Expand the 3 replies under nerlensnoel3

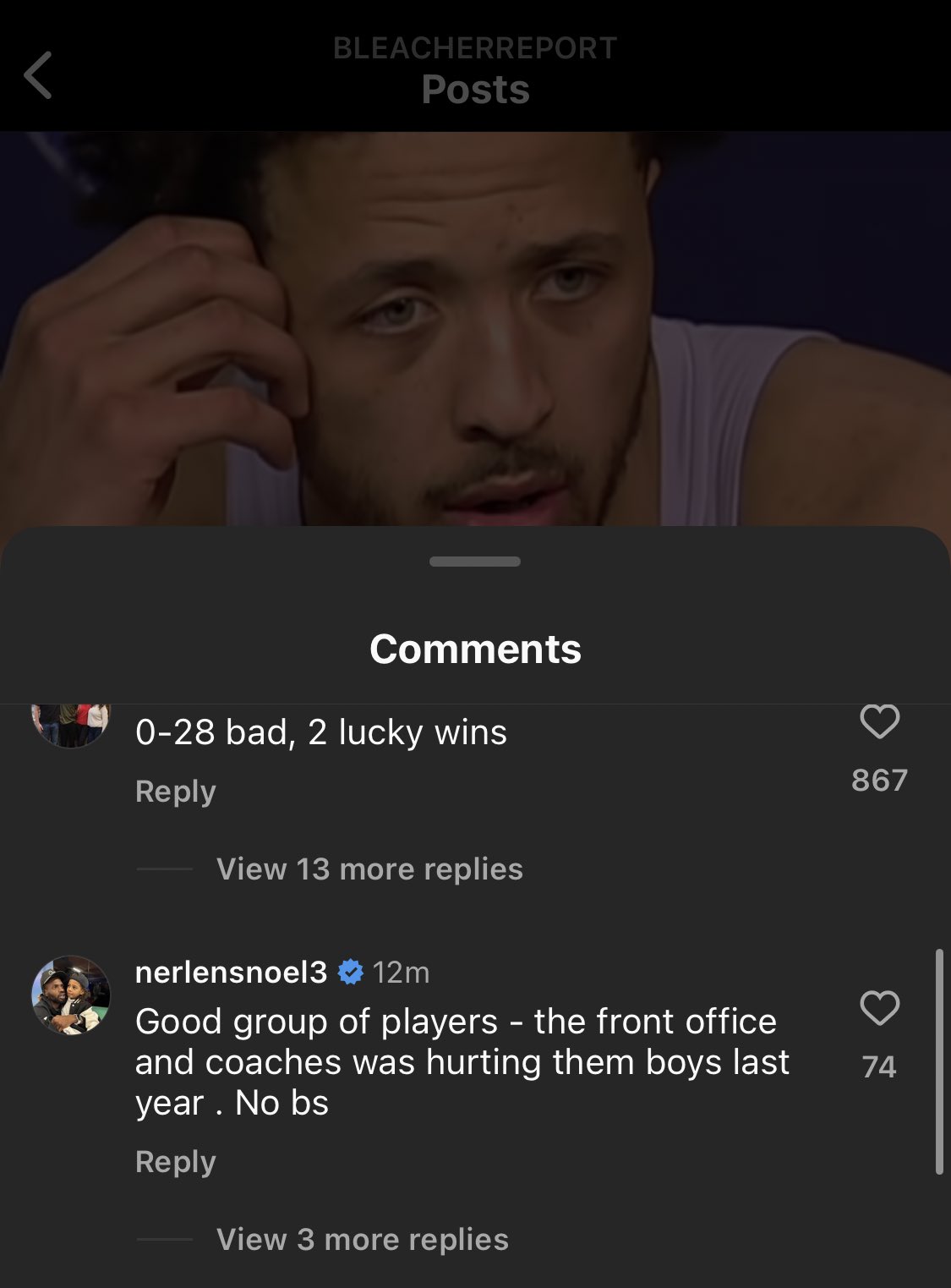362,1239
